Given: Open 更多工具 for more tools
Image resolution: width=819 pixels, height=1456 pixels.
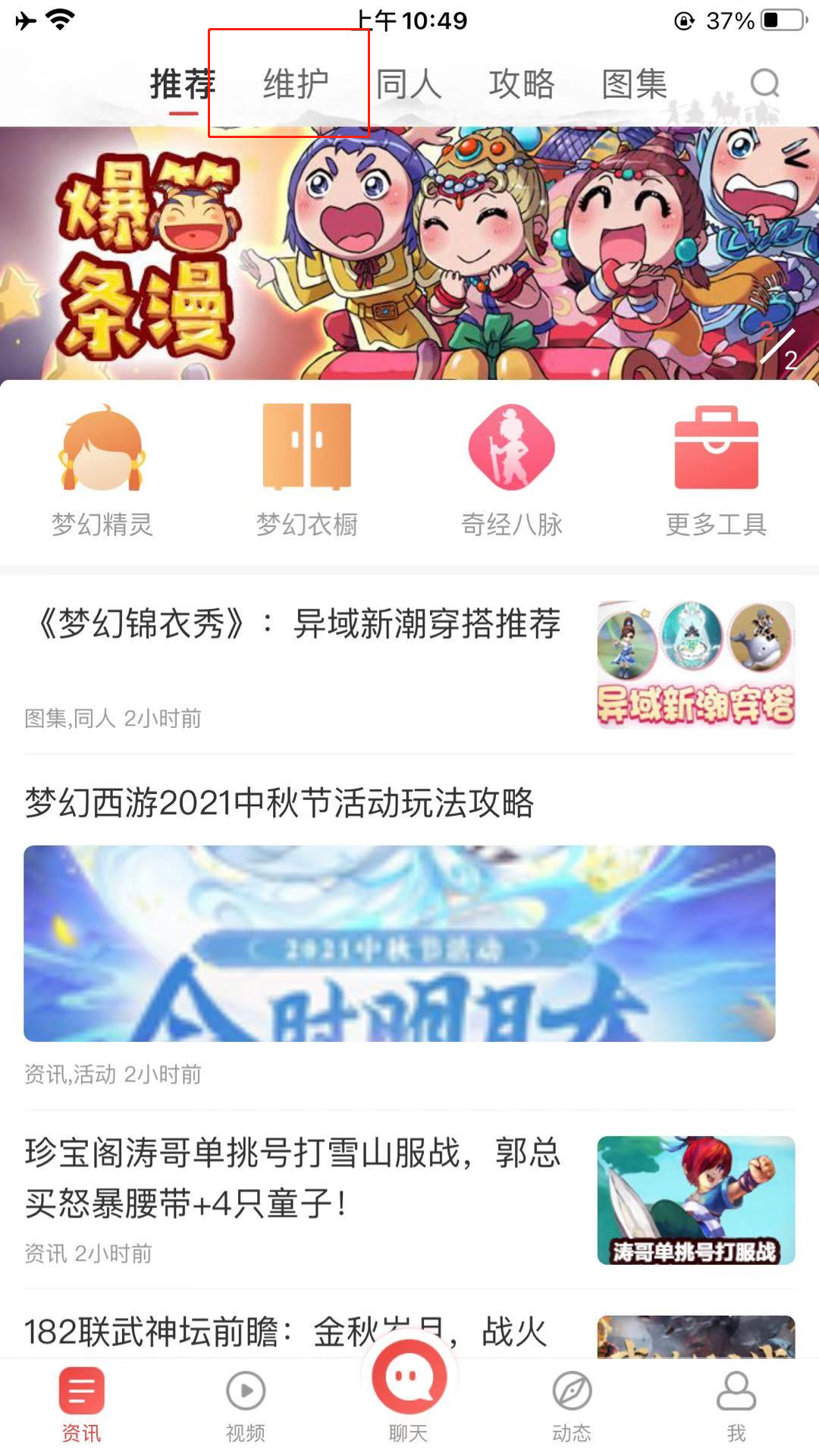Looking at the screenshot, I should [716, 470].
